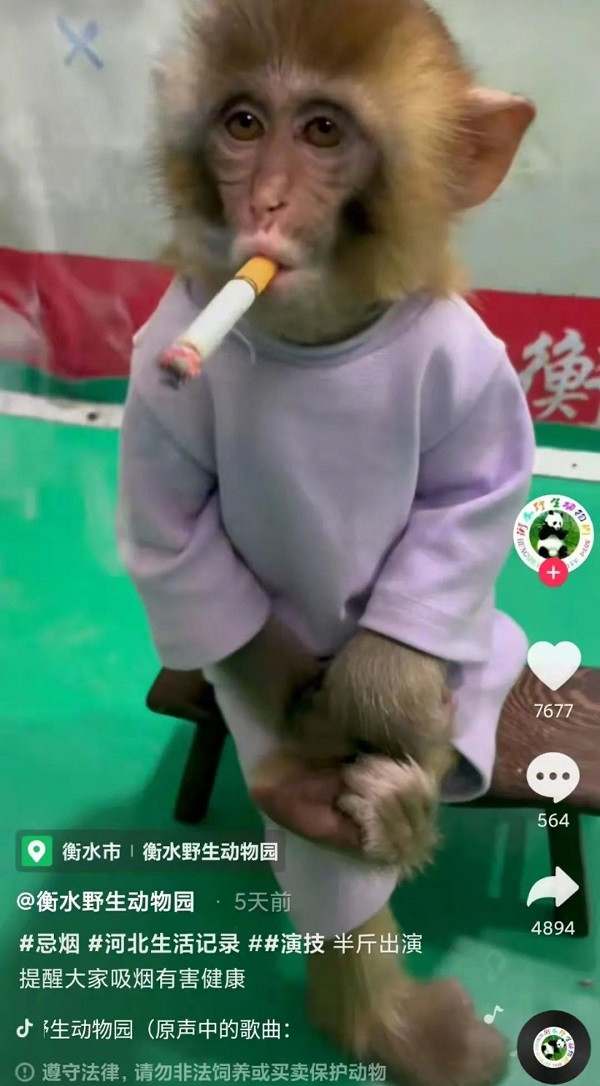The height and width of the screenshot is (1086, 600).
Task: Open the comments on this video
Action: click(x=553, y=777)
